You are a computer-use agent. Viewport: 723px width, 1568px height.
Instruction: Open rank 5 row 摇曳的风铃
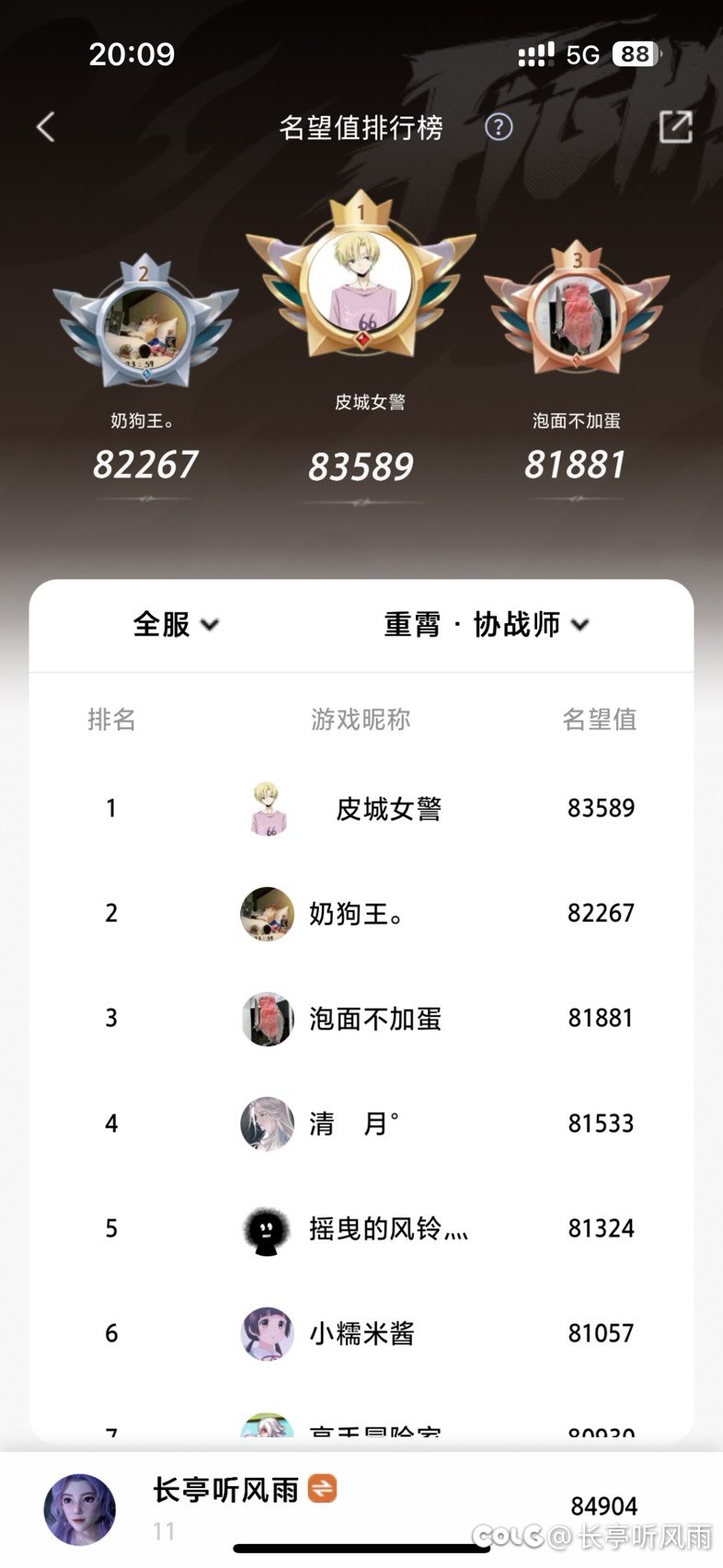click(x=361, y=1228)
